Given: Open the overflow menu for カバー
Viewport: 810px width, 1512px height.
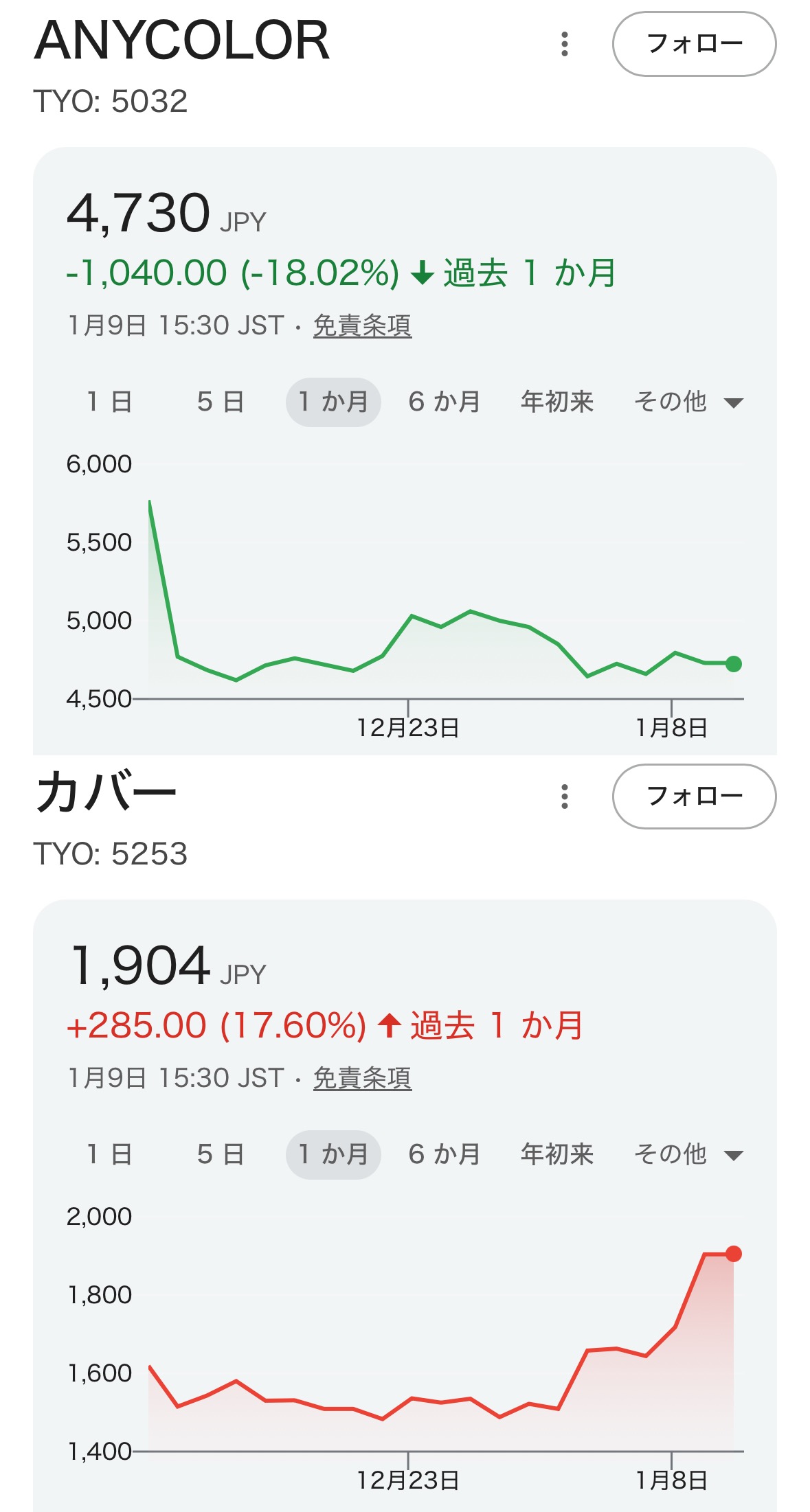Looking at the screenshot, I should pos(565,797).
